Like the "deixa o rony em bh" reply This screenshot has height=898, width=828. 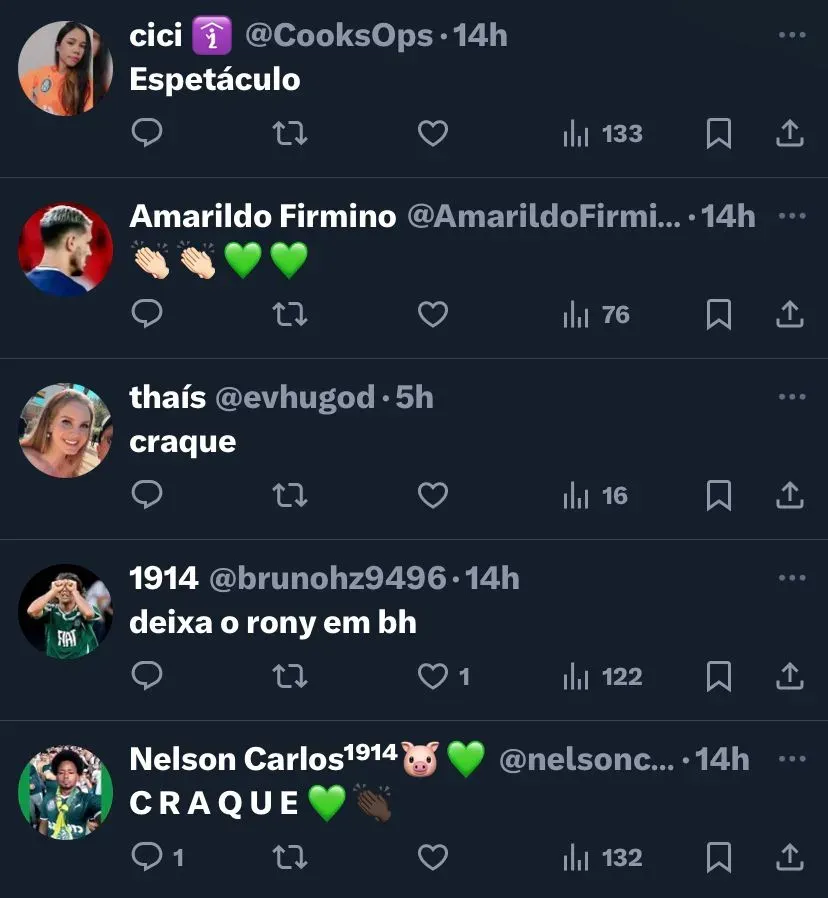click(x=432, y=677)
